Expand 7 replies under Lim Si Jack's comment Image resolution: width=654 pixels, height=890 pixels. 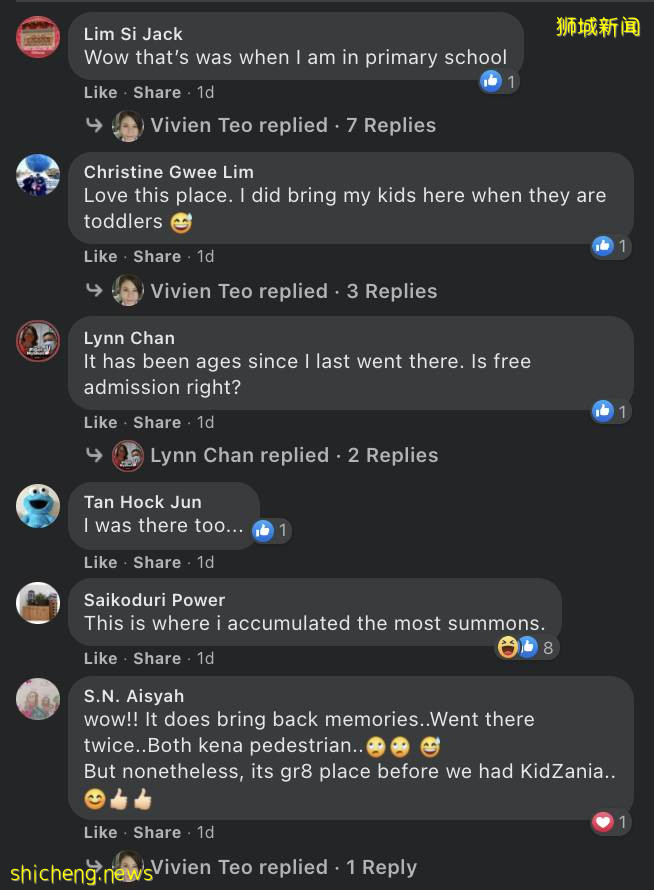click(292, 125)
